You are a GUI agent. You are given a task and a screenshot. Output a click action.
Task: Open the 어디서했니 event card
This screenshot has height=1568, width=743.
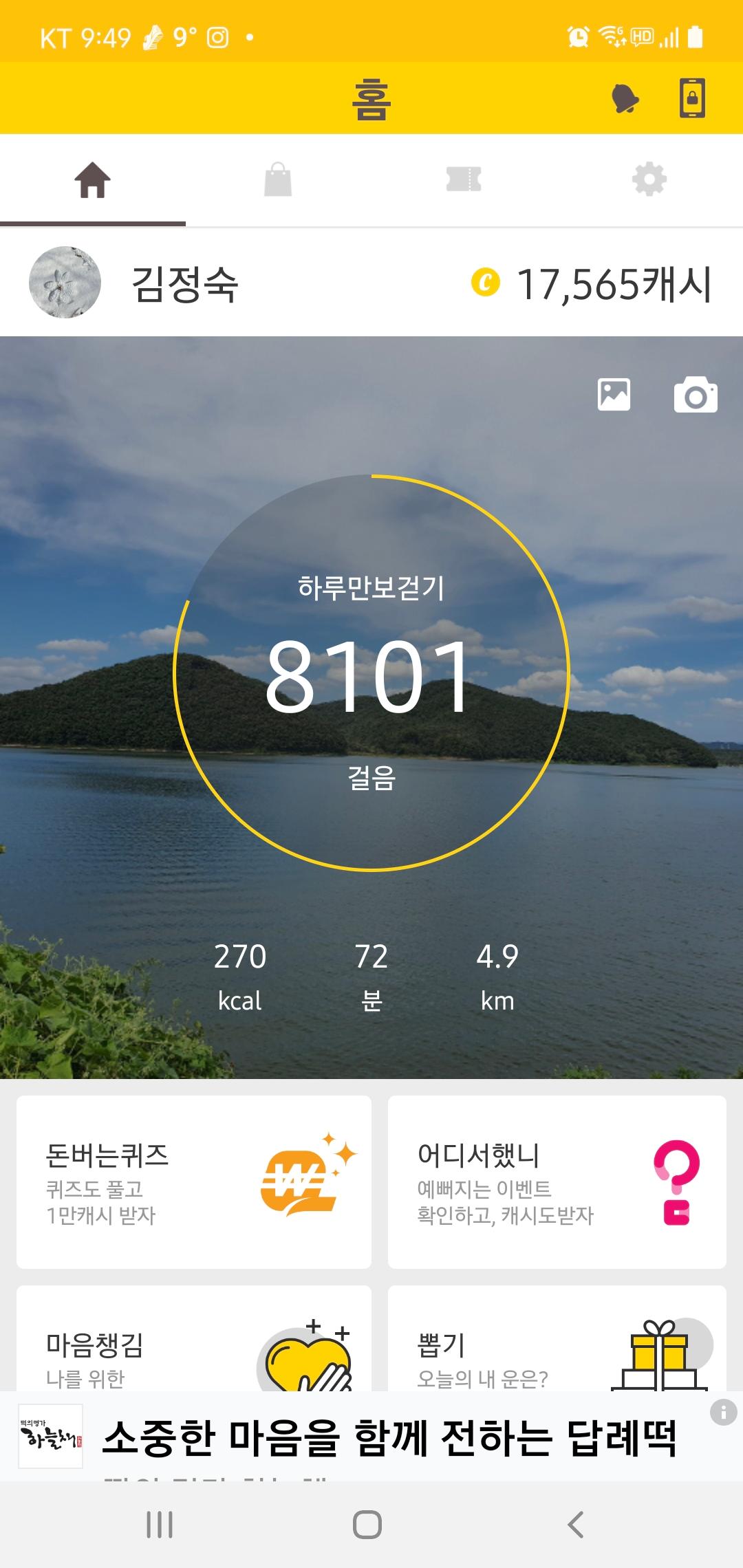coord(557,1182)
